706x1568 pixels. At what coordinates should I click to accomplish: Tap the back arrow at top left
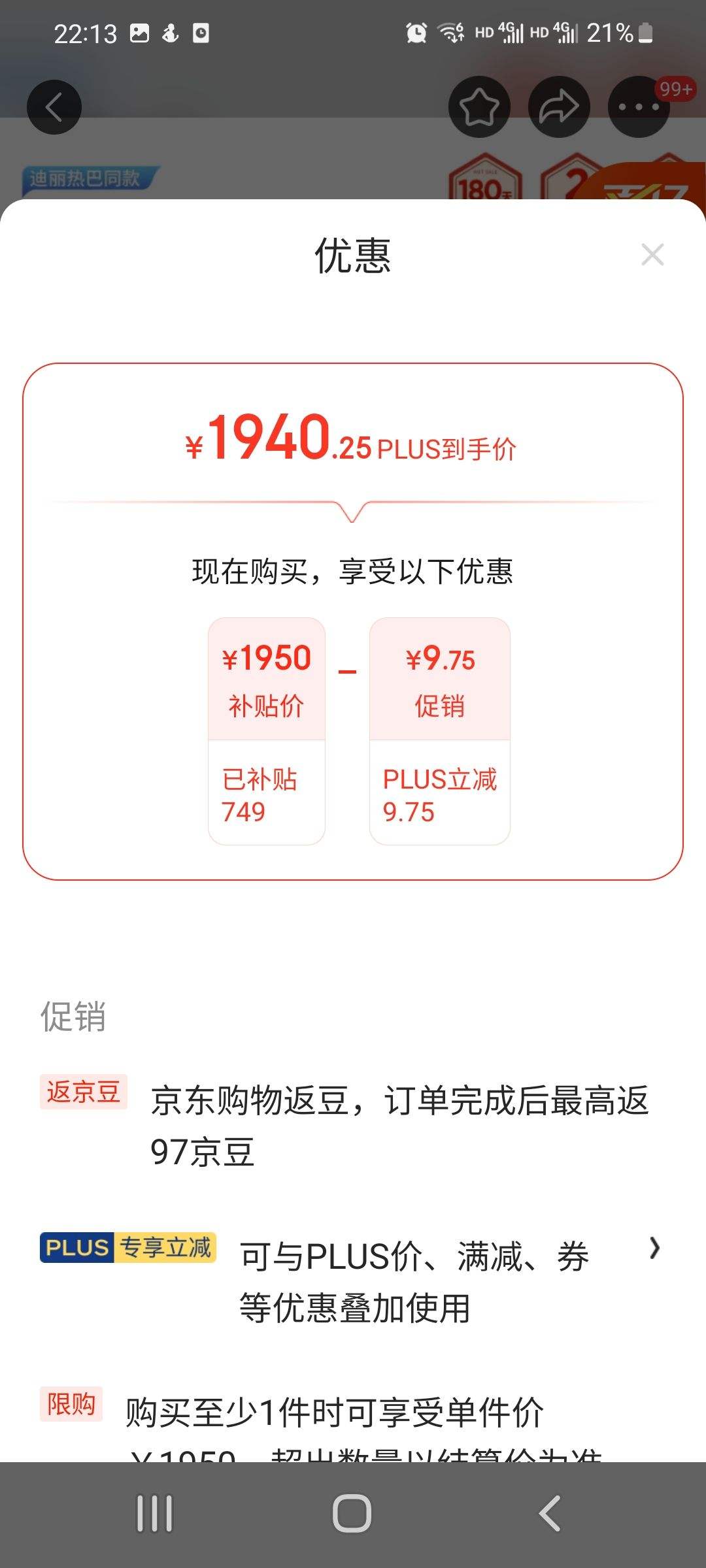tap(55, 106)
